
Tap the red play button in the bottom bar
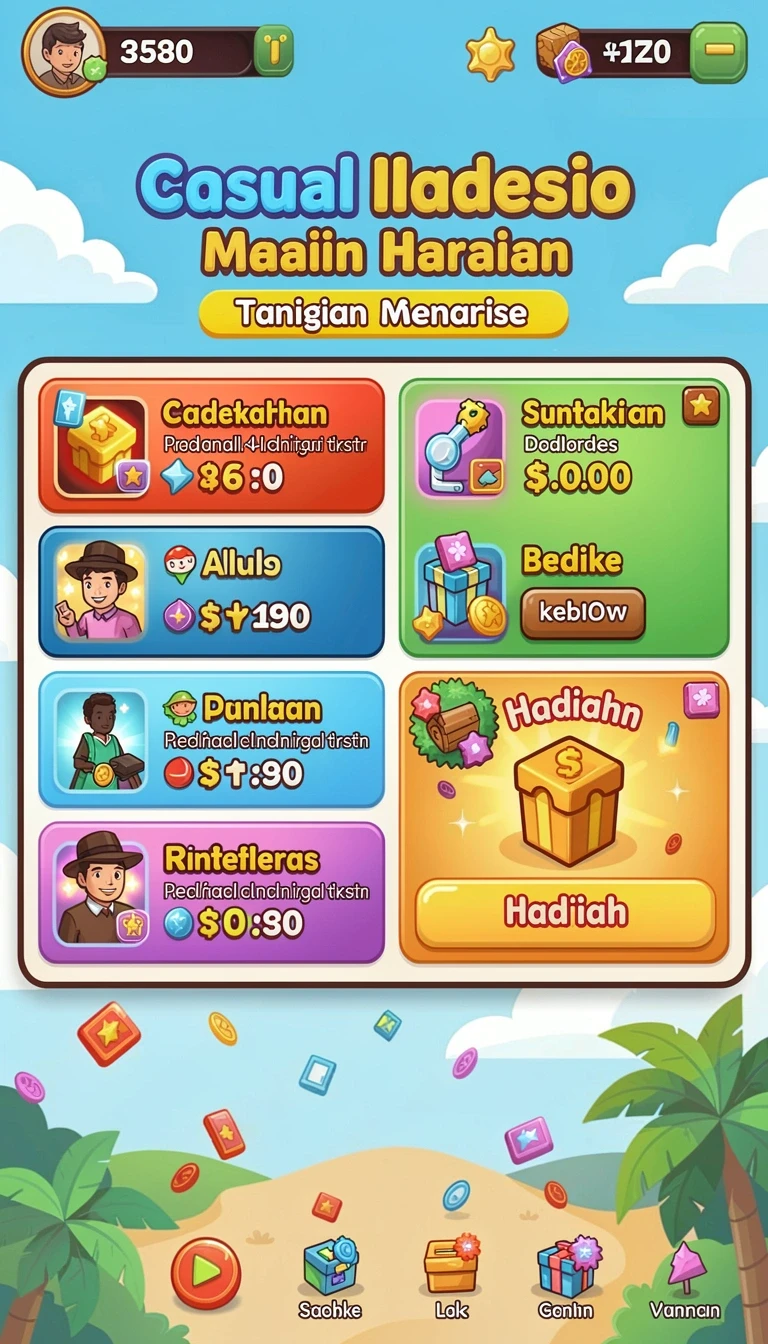click(x=205, y=1273)
